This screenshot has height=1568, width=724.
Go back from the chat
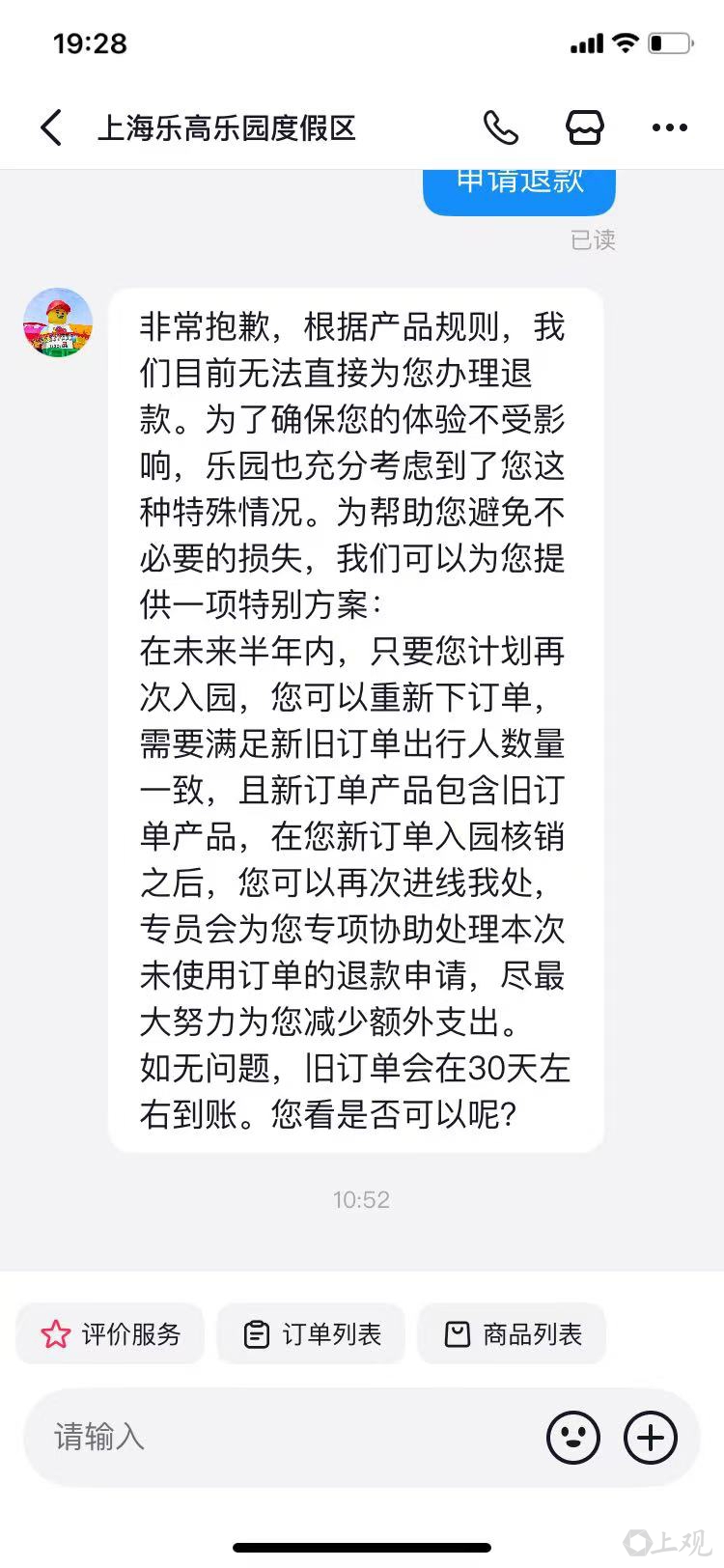point(52,127)
